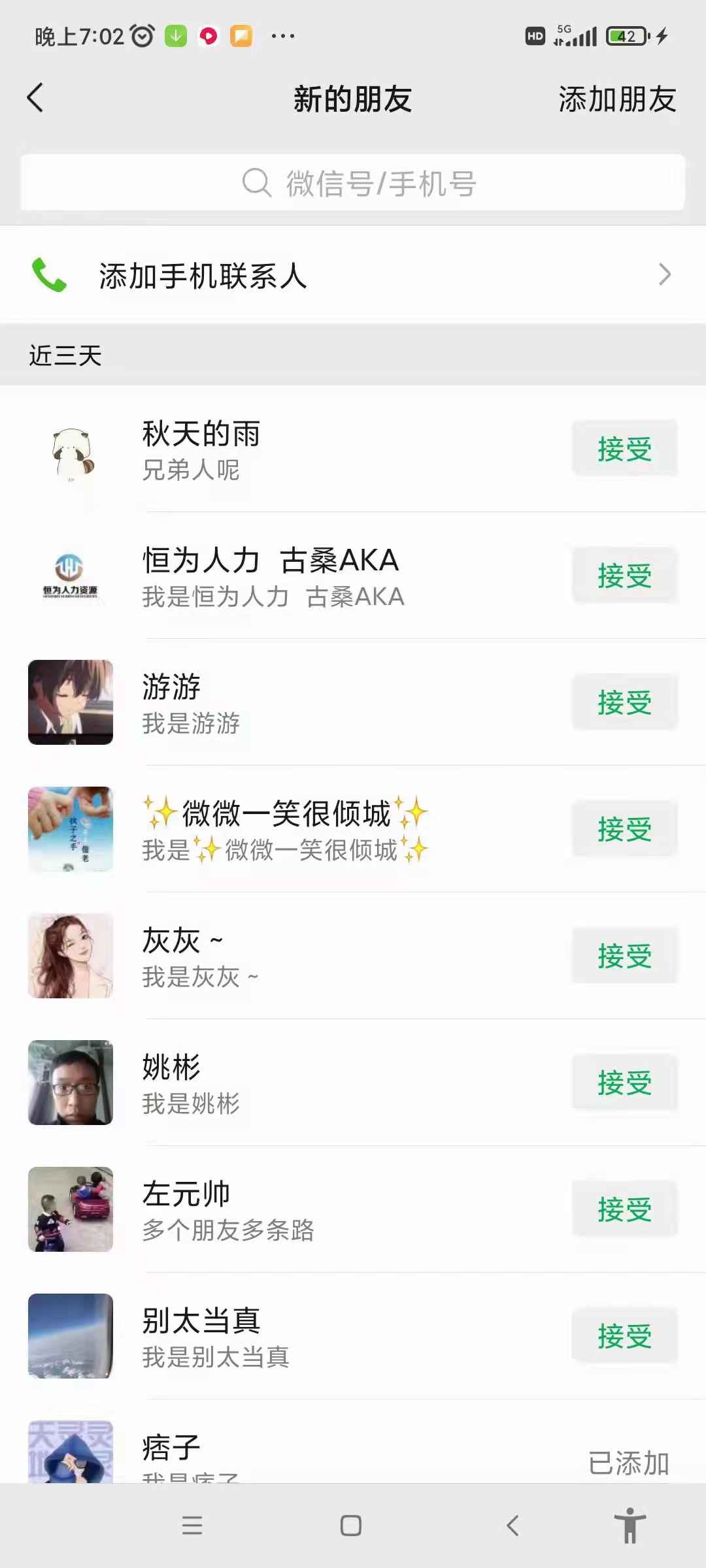Open 秋天的雨's profile avatar
Viewport: 706px width, 1568px height.
(x=71, y=451)
